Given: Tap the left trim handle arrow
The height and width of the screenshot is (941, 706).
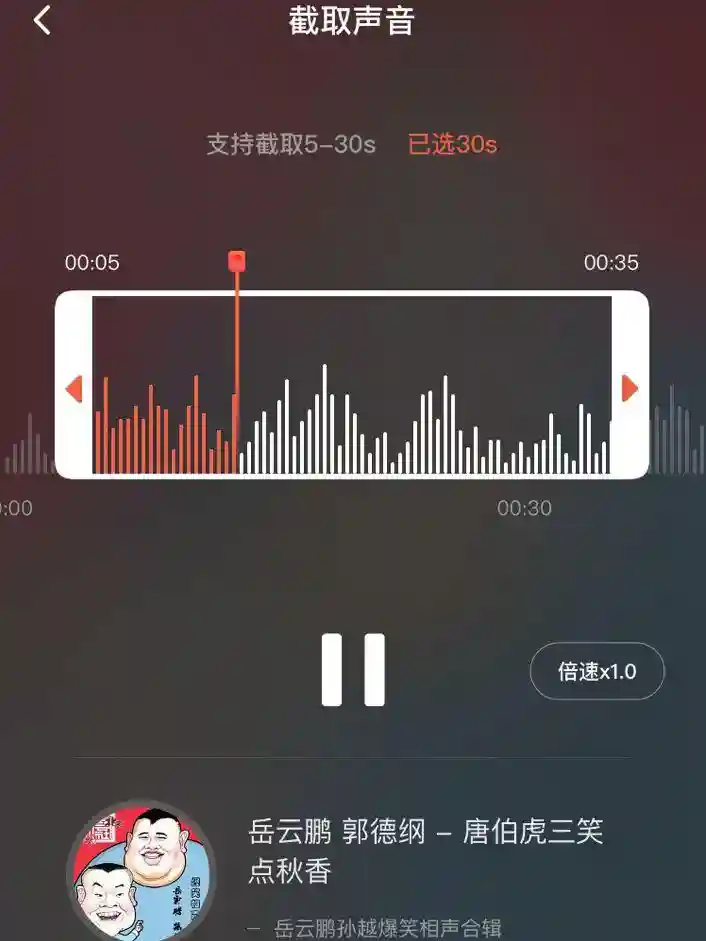Looking at the screenshot, I should (x=73, y=389).
